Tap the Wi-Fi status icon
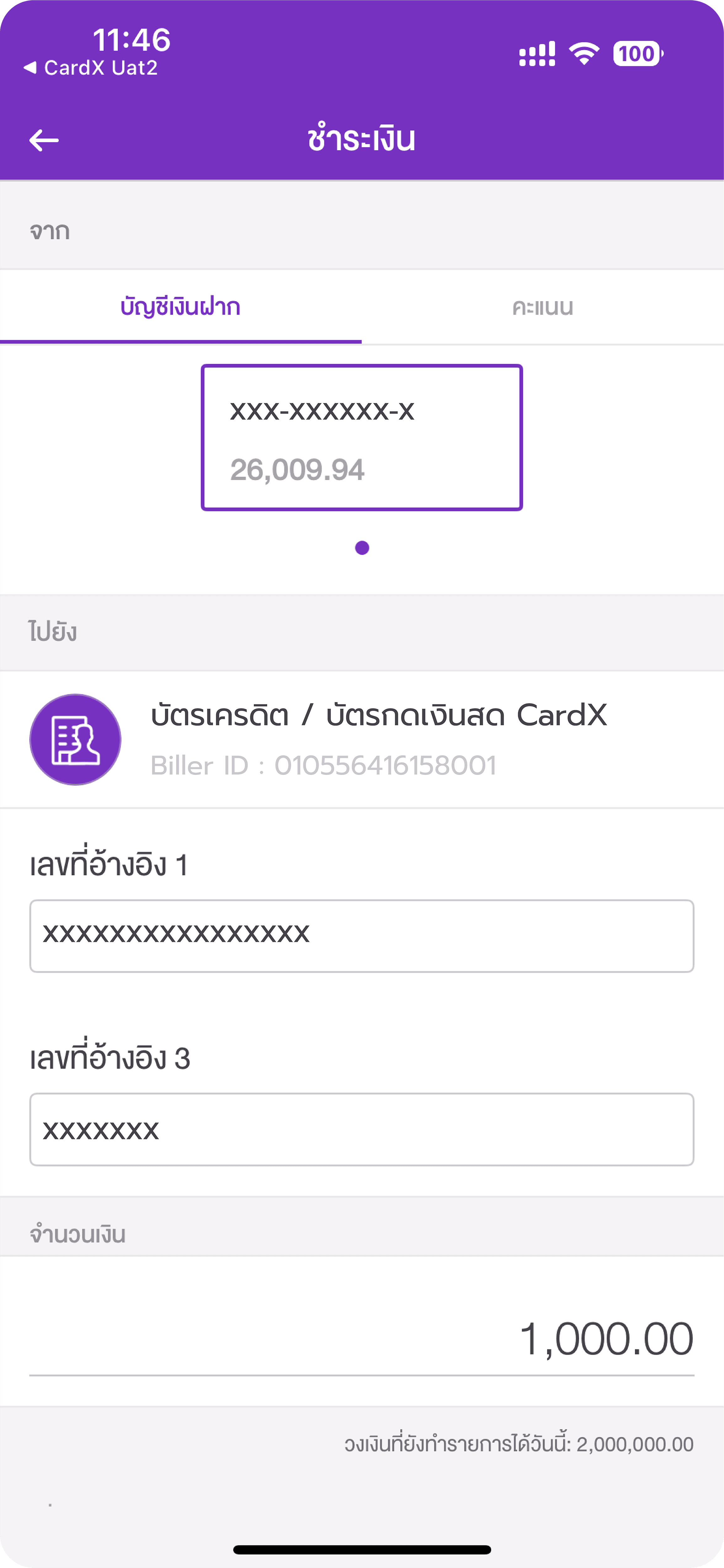The height and width of the screenshot is (1568, 724). click(x=584, y=54)
